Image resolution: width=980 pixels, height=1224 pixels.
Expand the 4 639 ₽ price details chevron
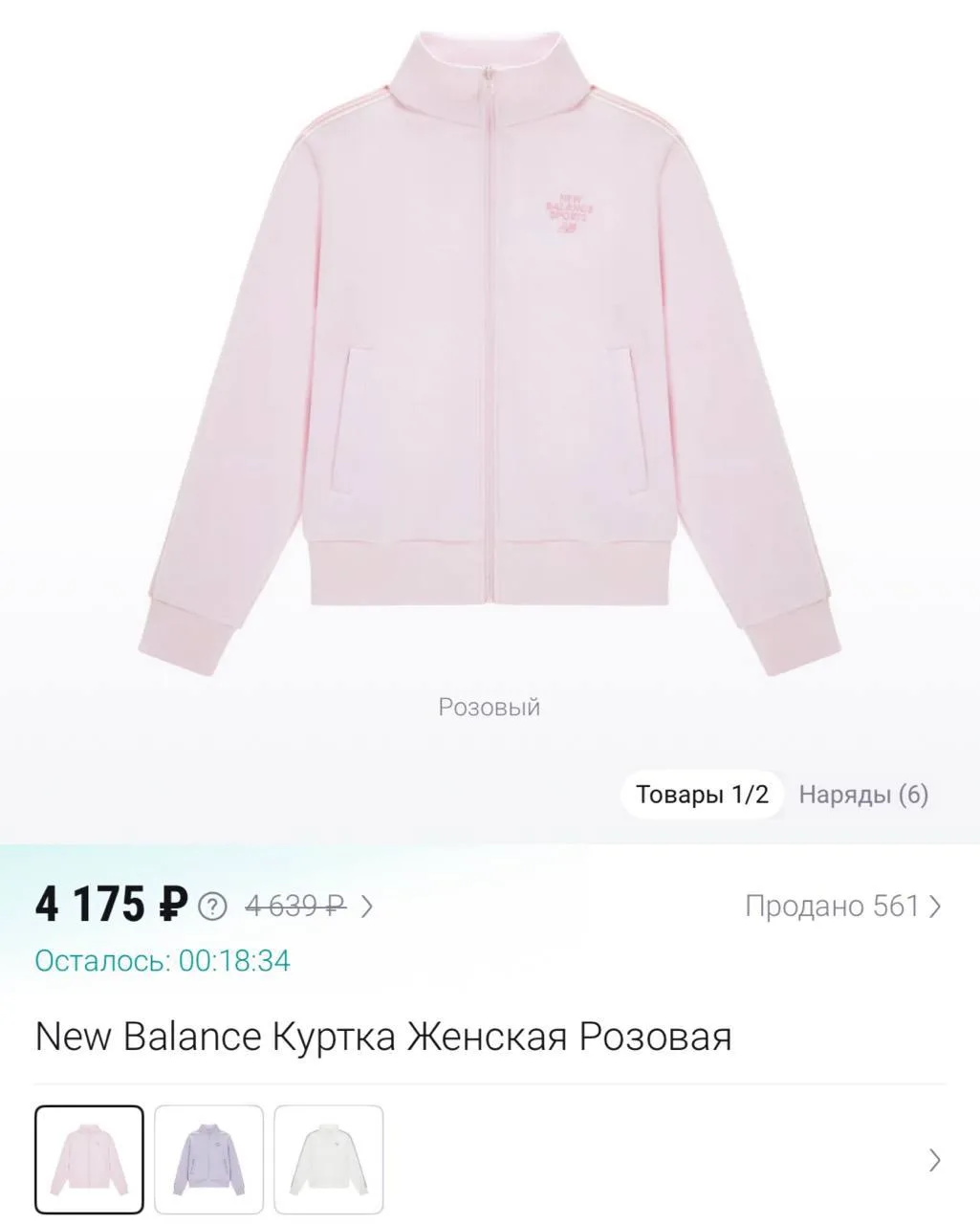pos(366,907)
